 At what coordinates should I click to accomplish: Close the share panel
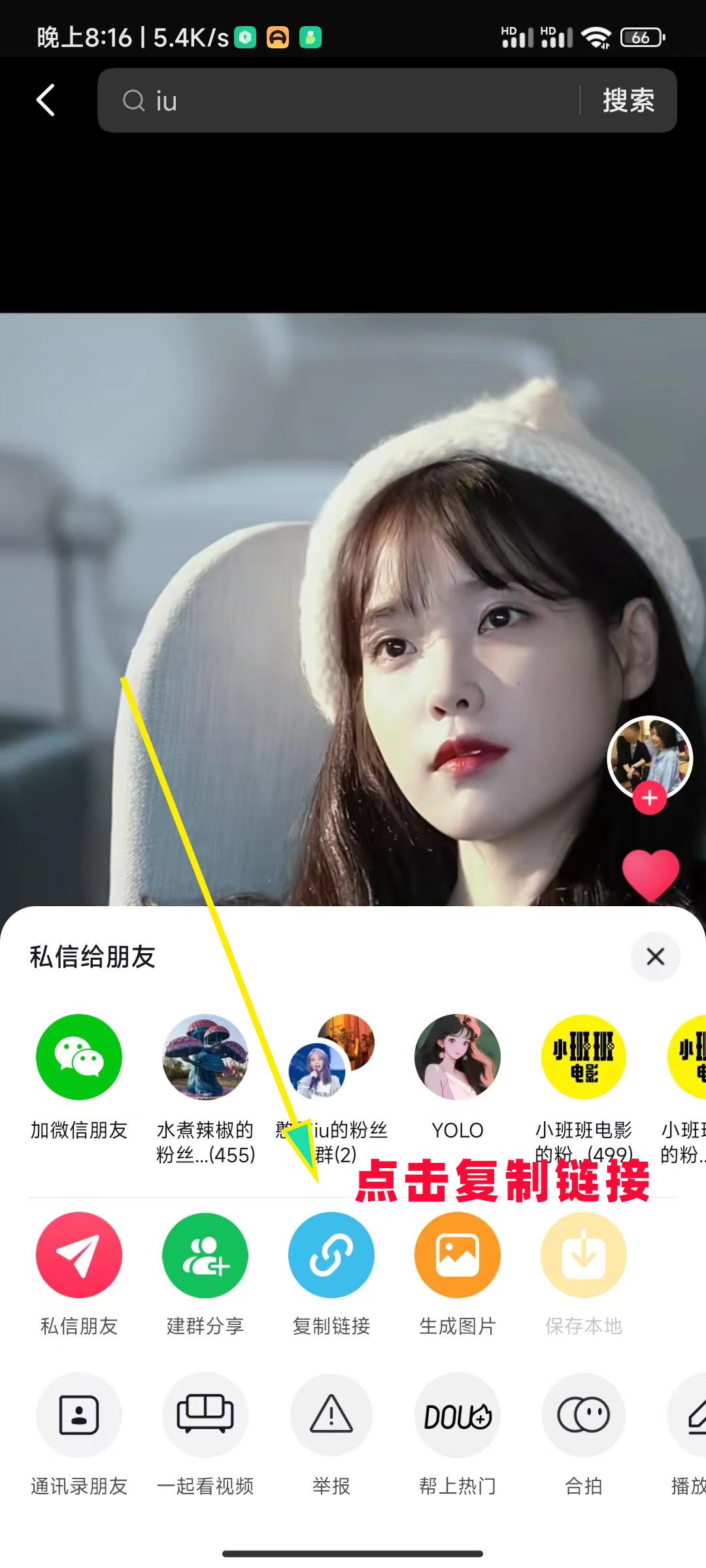[x=655, y=956]
